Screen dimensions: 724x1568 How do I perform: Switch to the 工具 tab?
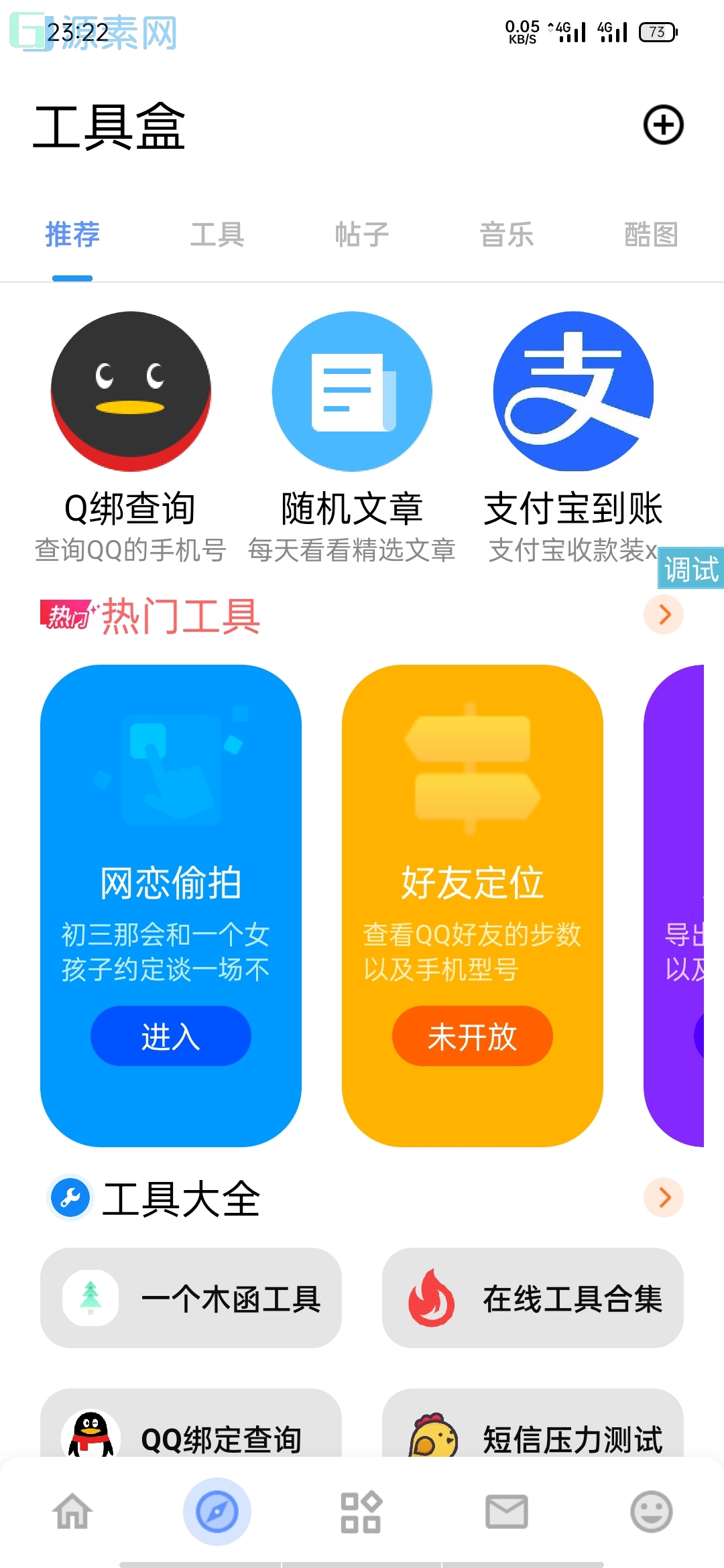(217, 235)
